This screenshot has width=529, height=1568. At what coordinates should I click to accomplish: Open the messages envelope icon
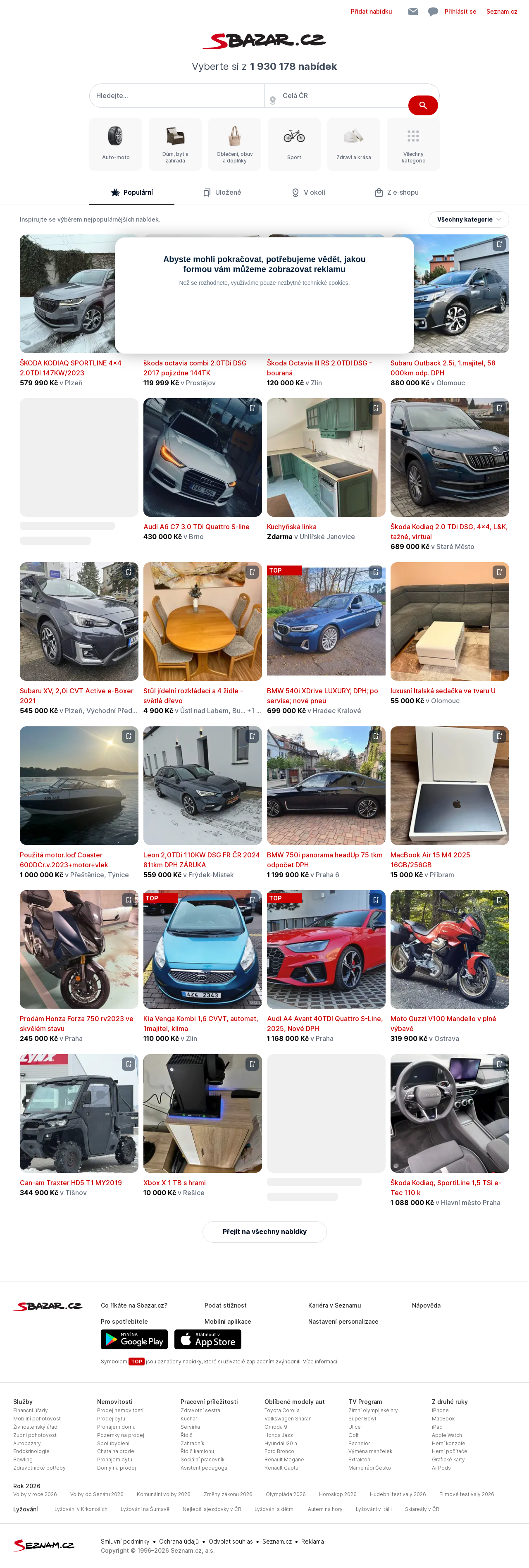click(413, 12)
